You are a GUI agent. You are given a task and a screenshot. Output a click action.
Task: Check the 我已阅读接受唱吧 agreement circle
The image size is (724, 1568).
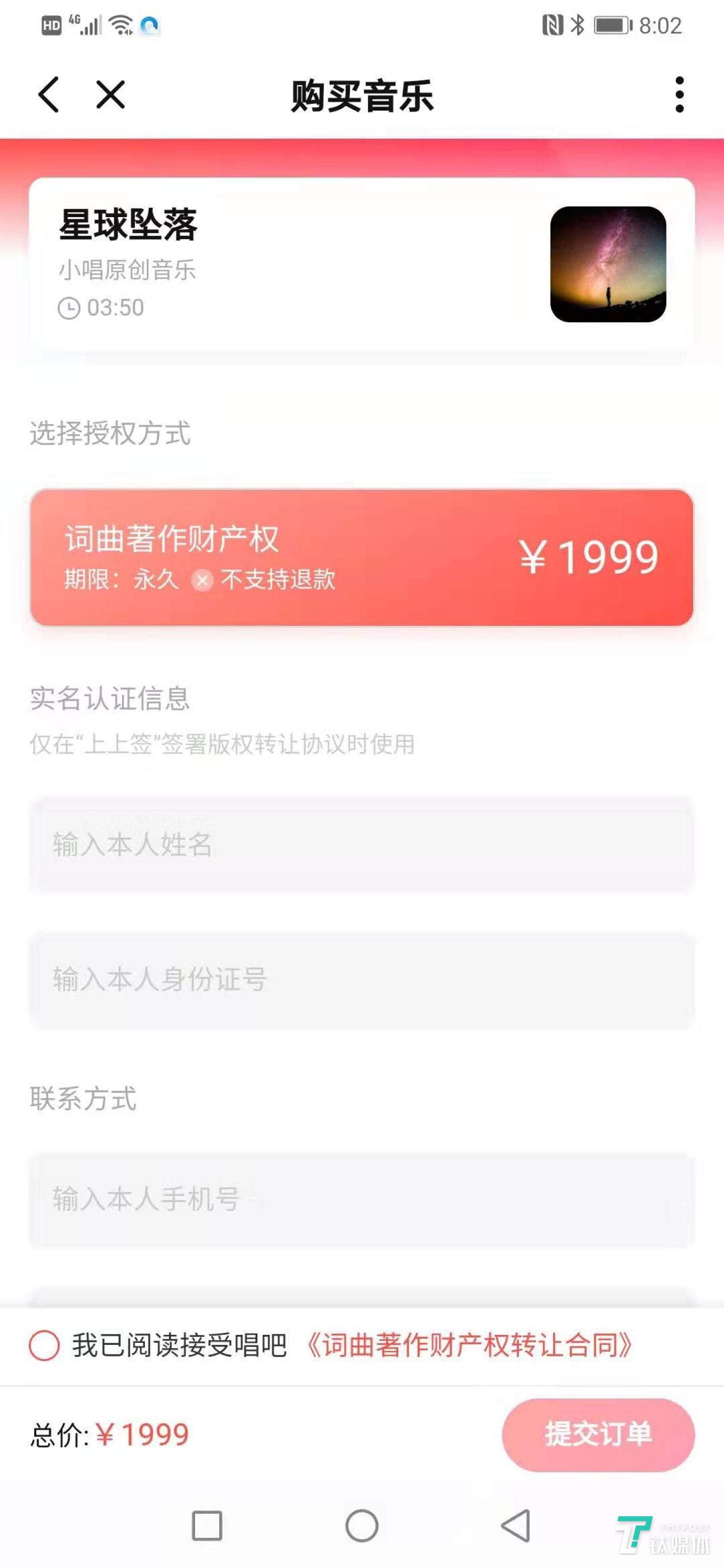pos(44,1345)
